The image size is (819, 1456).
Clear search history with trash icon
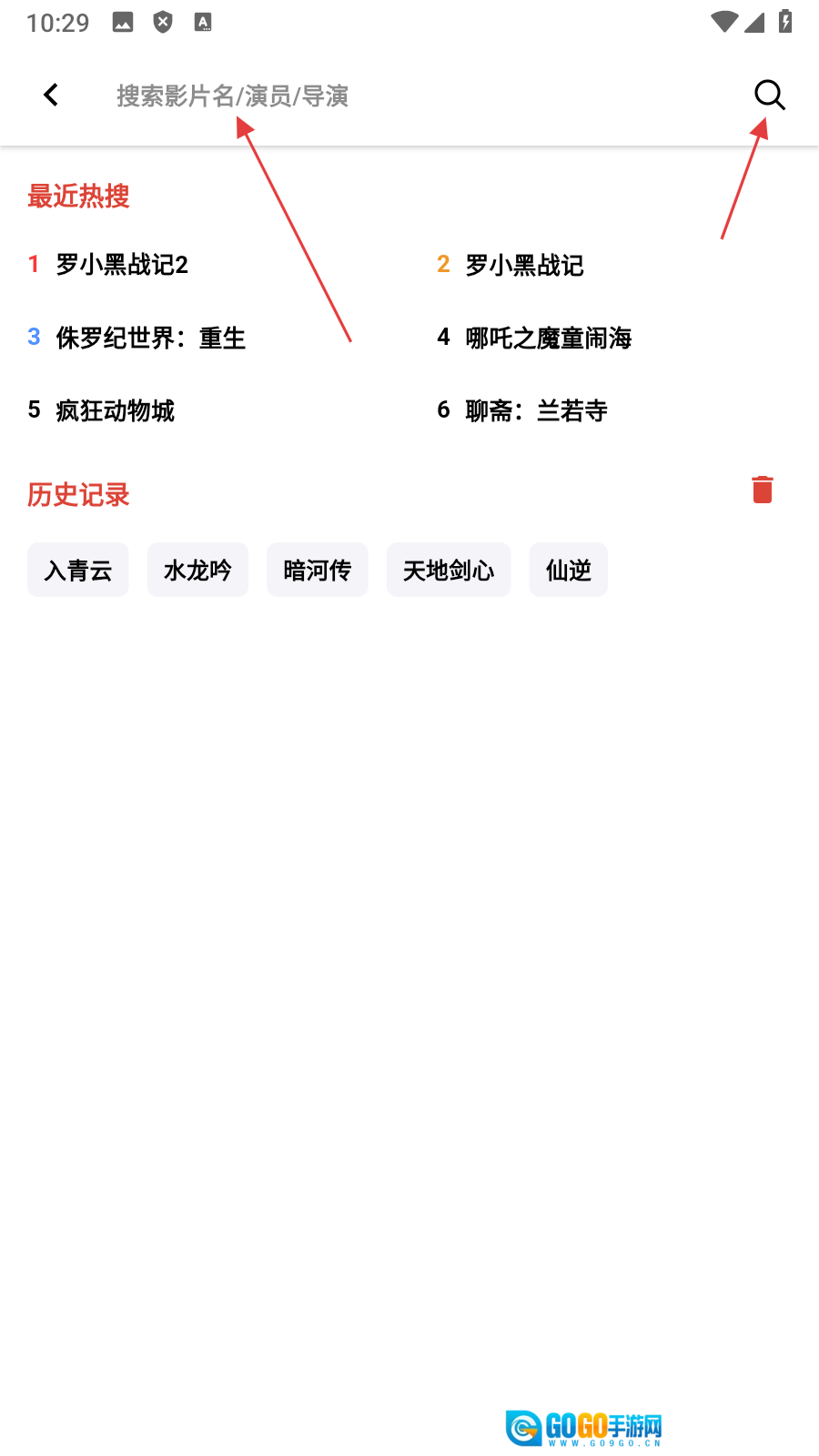click(763, 490)
